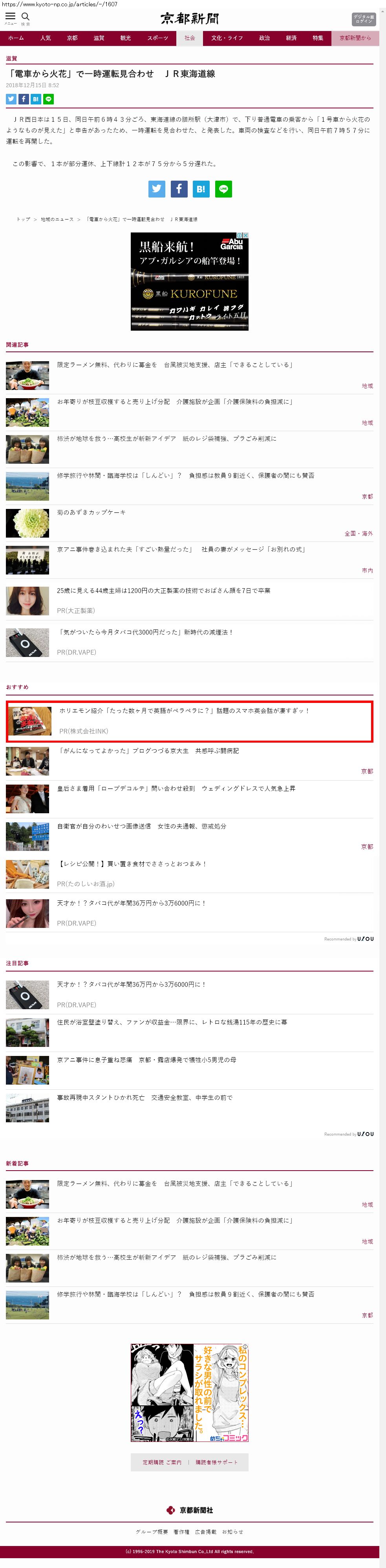Share article via large LINE button
This screenshot has width=386, height=1568.
pos(223,189)
